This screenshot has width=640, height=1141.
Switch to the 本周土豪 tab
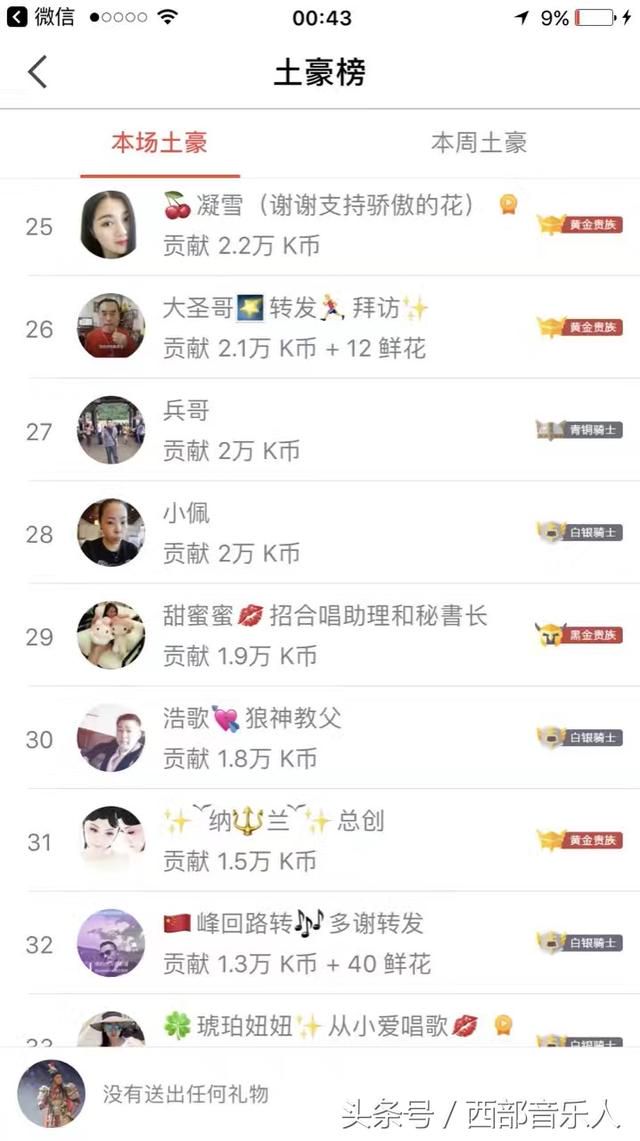click(x=478, y=143)
